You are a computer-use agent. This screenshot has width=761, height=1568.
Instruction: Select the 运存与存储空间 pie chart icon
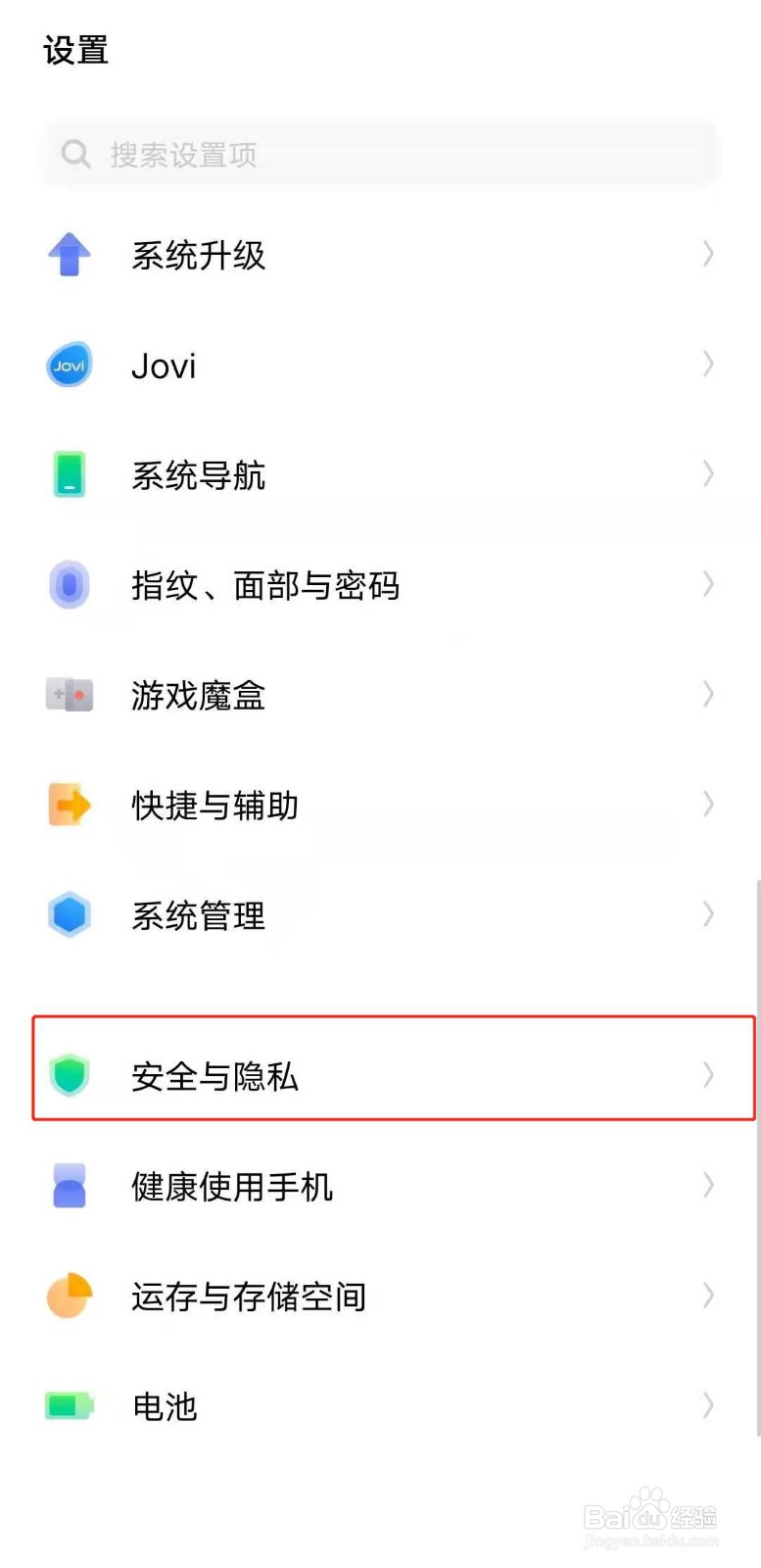tap(69, 1296)
